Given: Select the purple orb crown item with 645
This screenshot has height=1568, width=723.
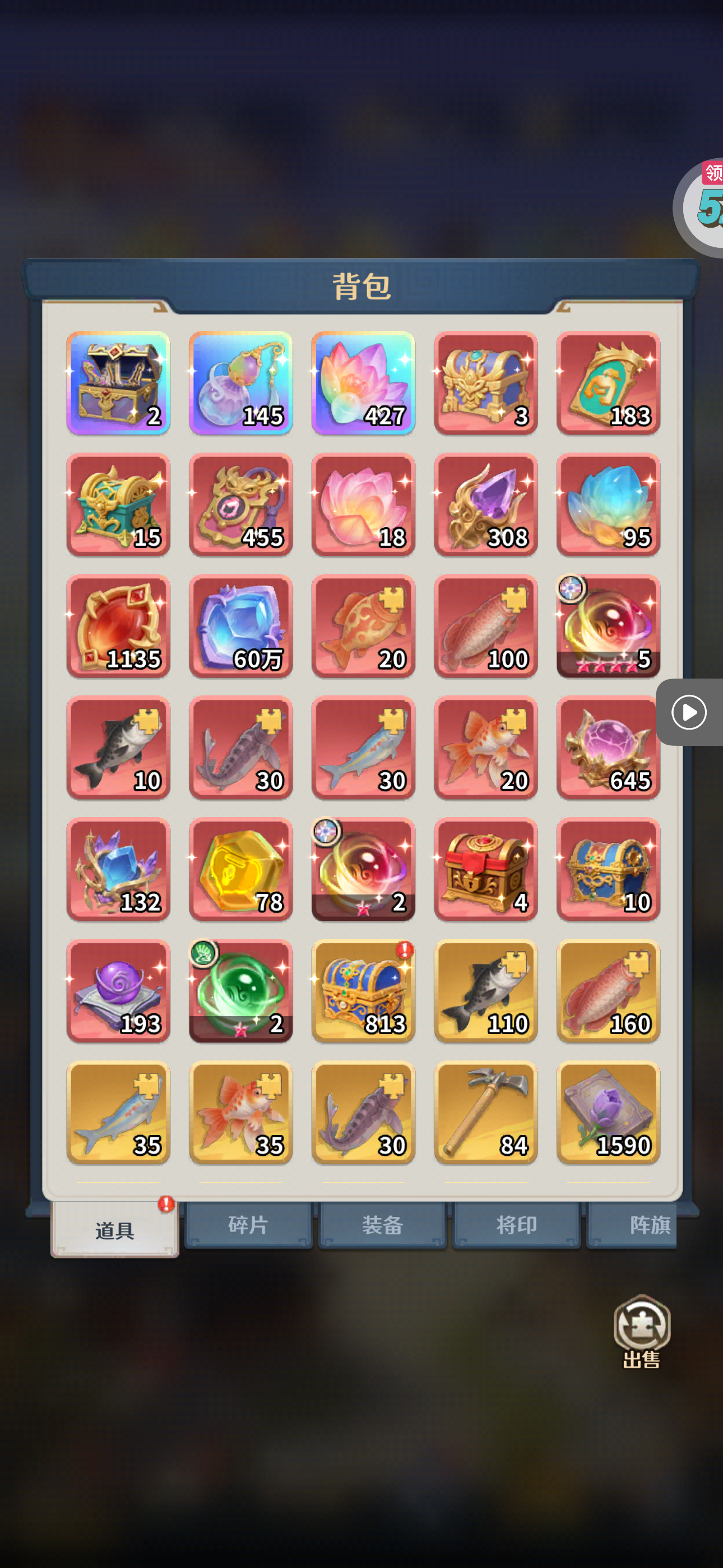Looking at the screenshot, I should point(608,748).
